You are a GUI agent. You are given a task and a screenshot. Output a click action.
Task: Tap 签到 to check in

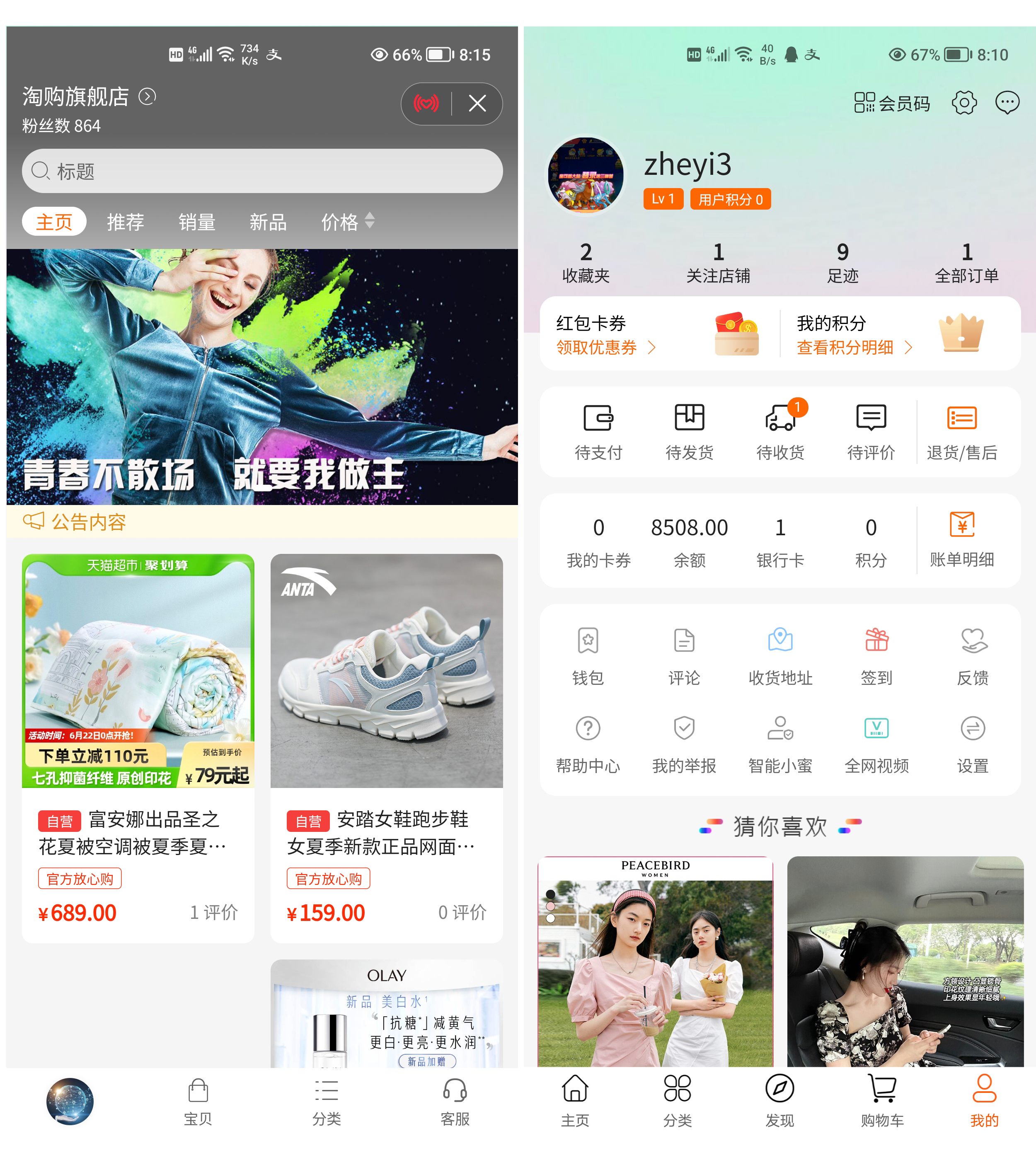[876, 656]
